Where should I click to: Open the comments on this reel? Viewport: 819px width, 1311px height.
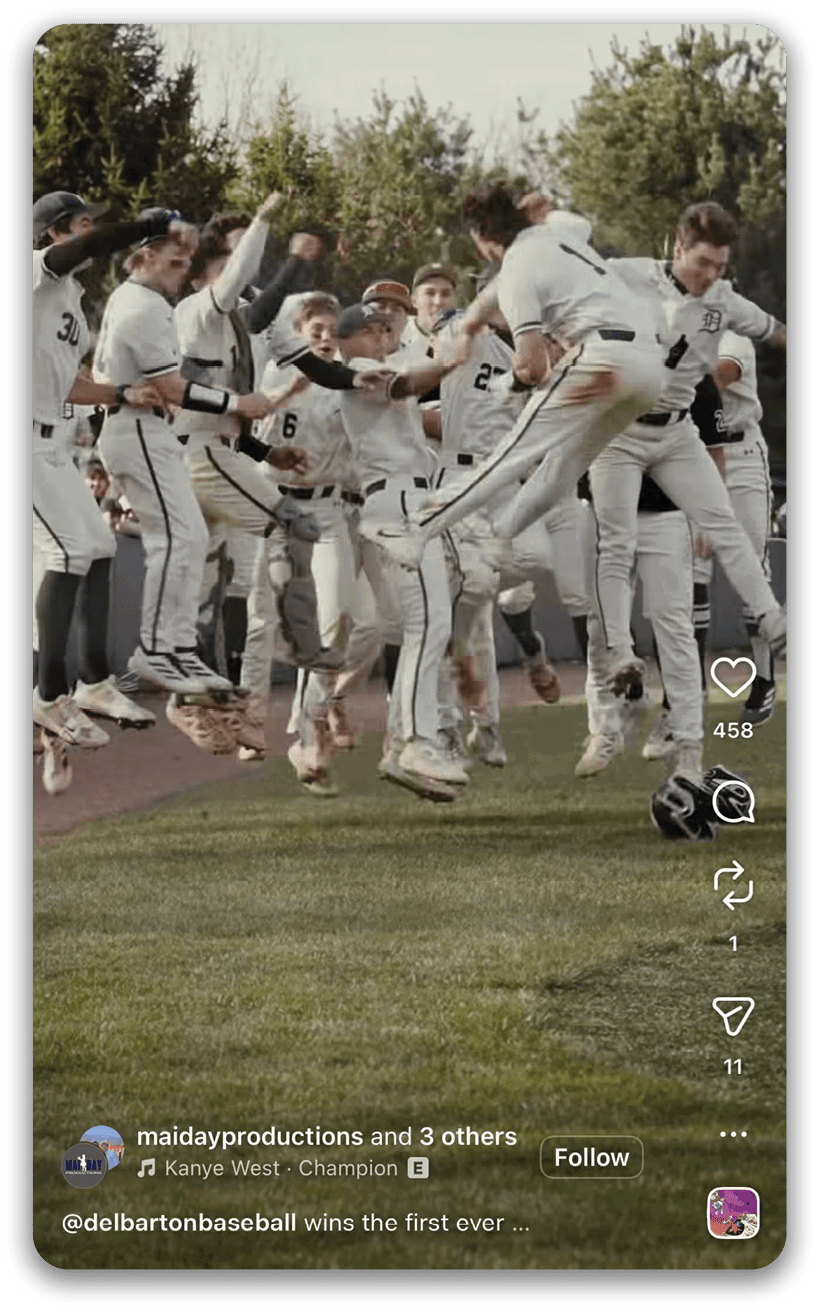pyautogui.click(x=733, y=801)
